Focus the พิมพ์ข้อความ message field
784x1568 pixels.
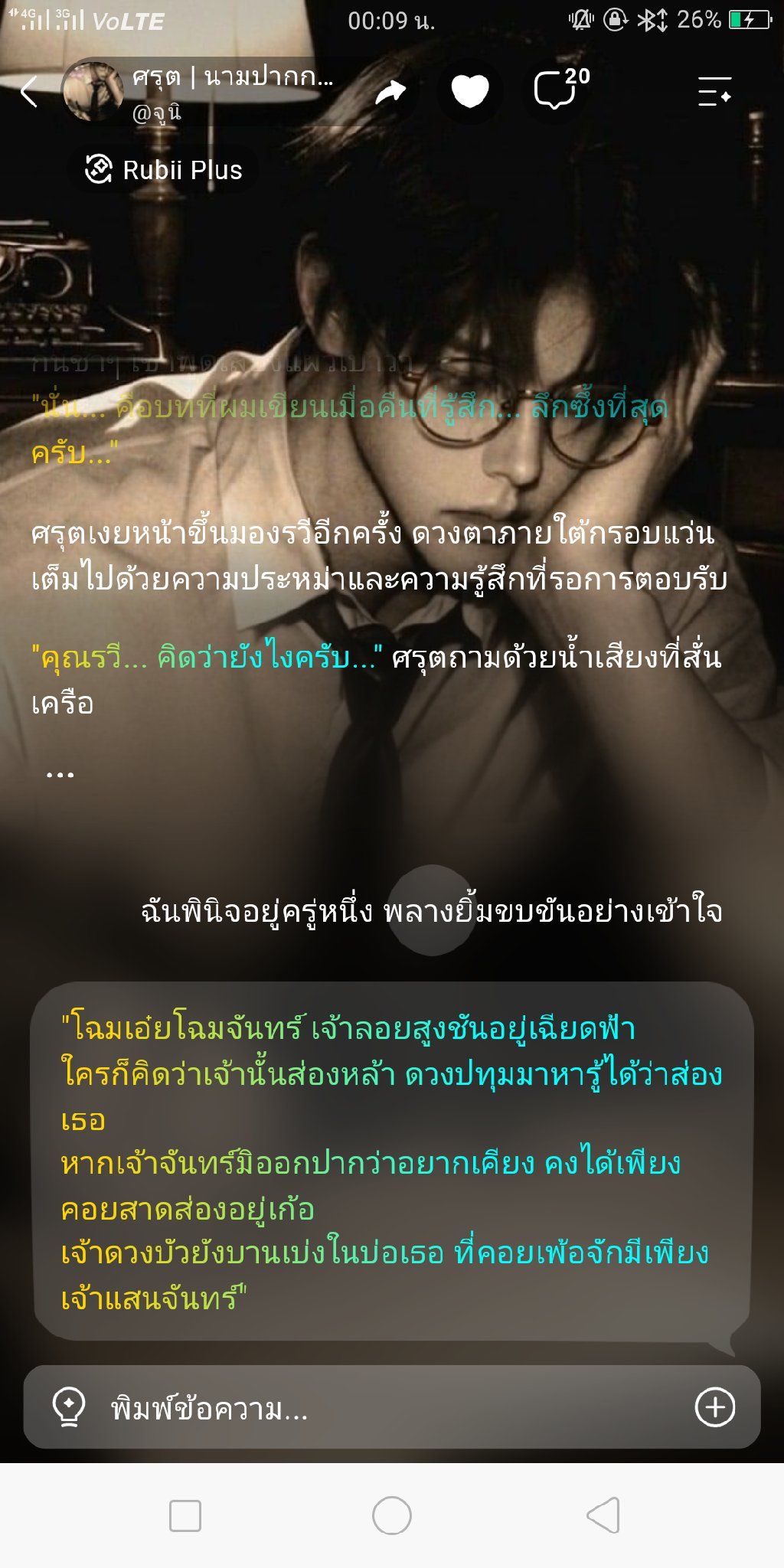[392, 1407]
